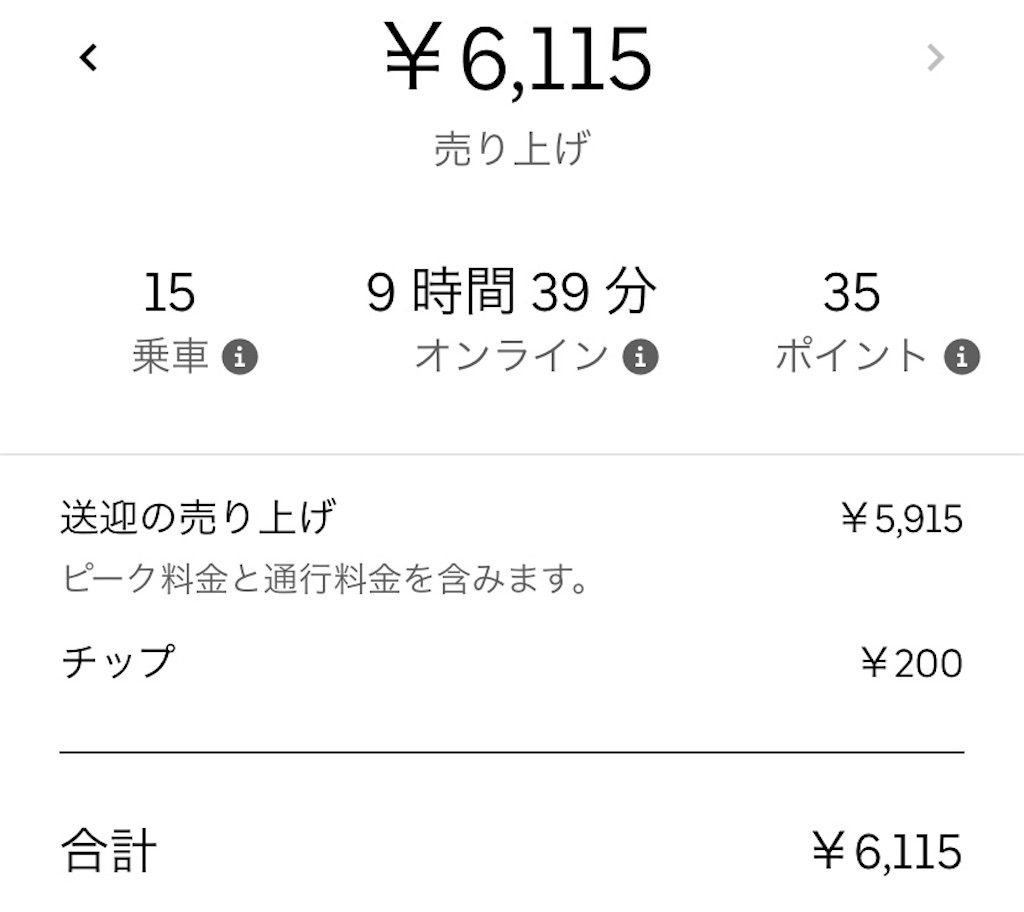This screenshot has height=912, width=1024.
Task: Go to the previous earnings period
Action: tap(89, 58)
